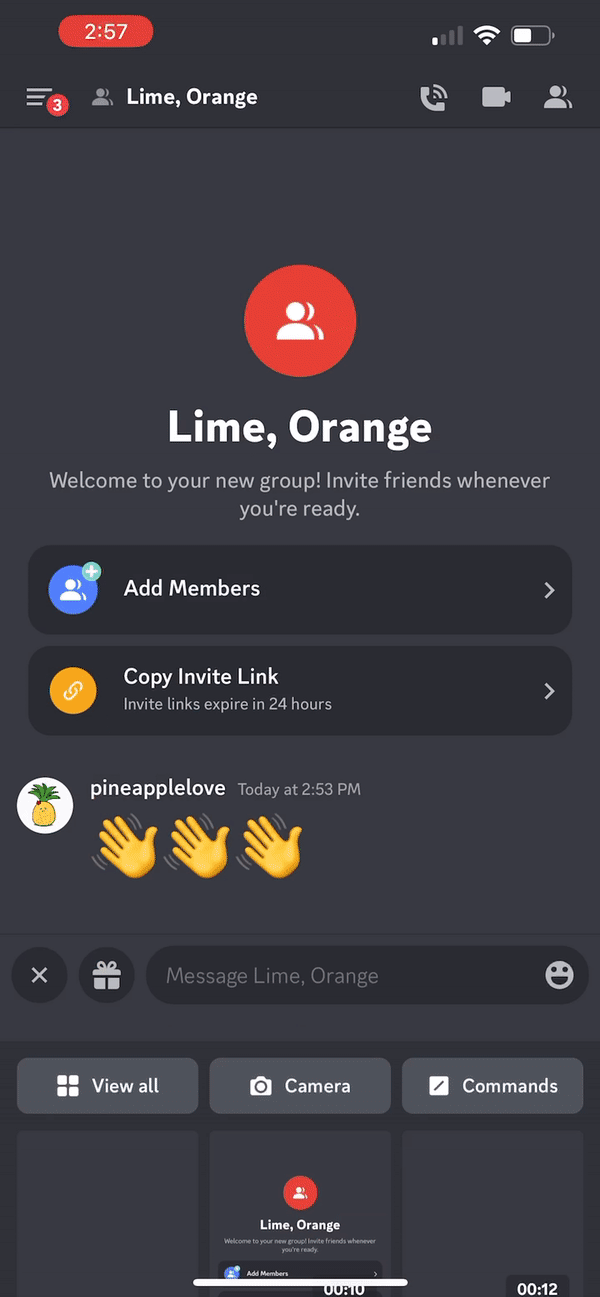Select the 00:12 video thumbnail
This screenshot has height=1297, width=600.
tap(492, 1215)
